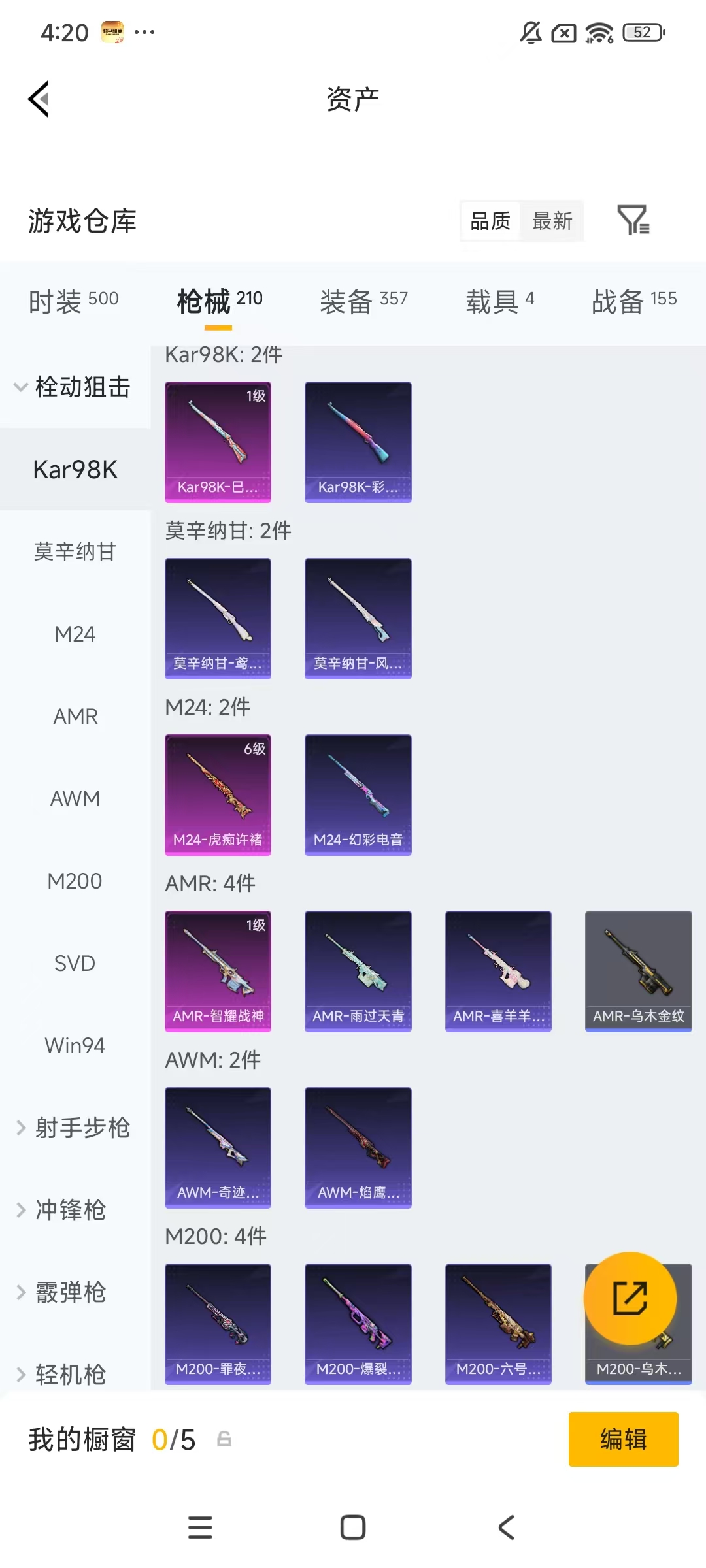Switch to the 载具 tab
This screenshot has height=1568, width=706.
500,301
